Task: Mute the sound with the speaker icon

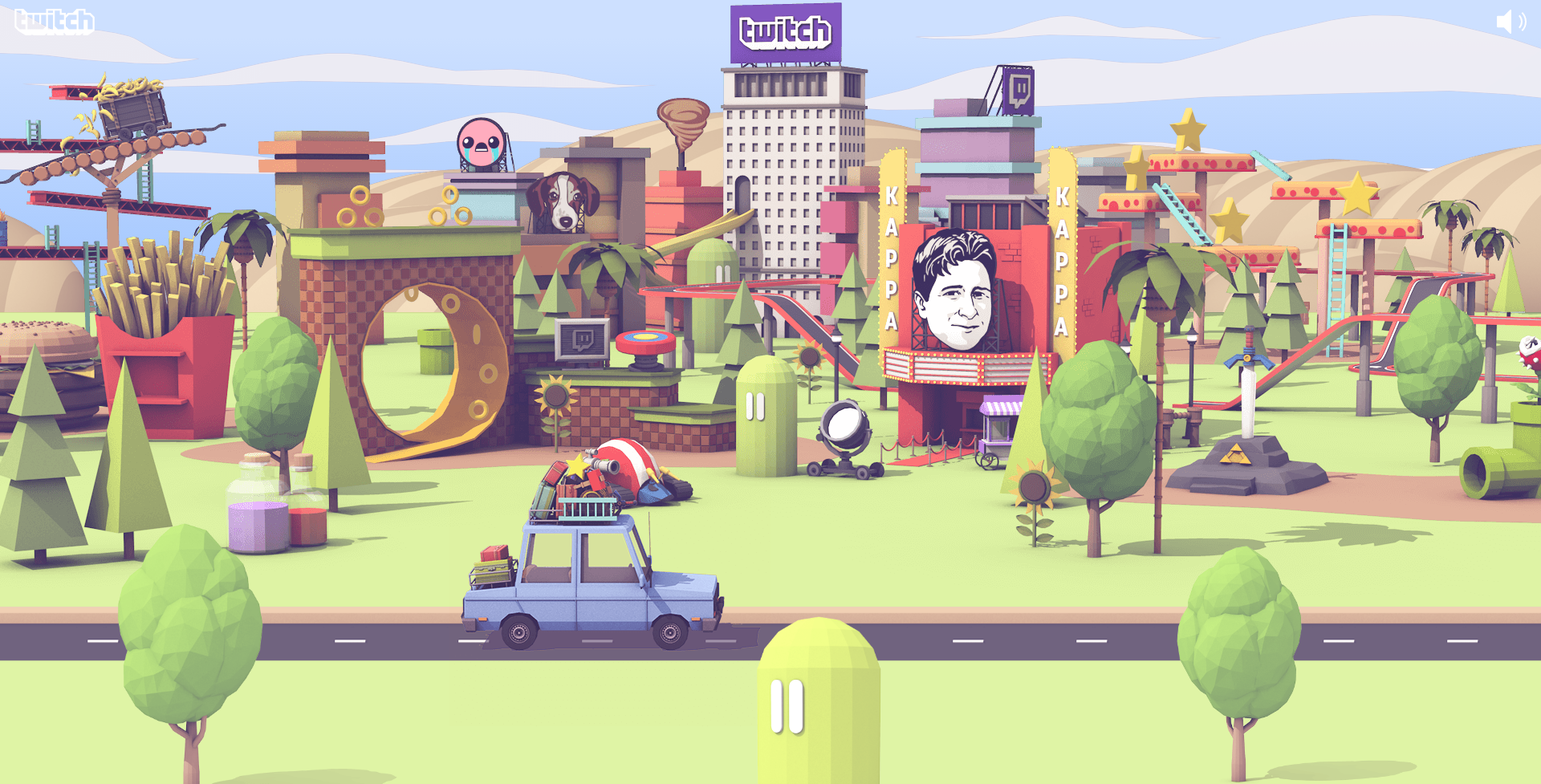Action: (x=1510, y=22)
